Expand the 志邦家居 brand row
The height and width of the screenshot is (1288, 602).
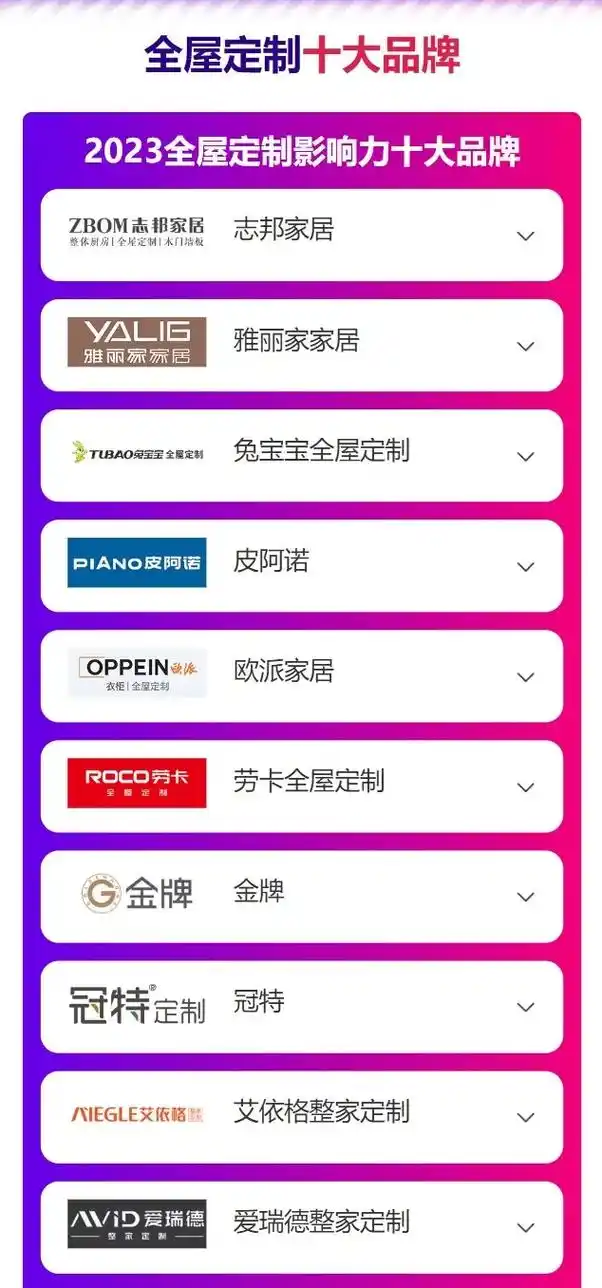click(x=525, y=236)
